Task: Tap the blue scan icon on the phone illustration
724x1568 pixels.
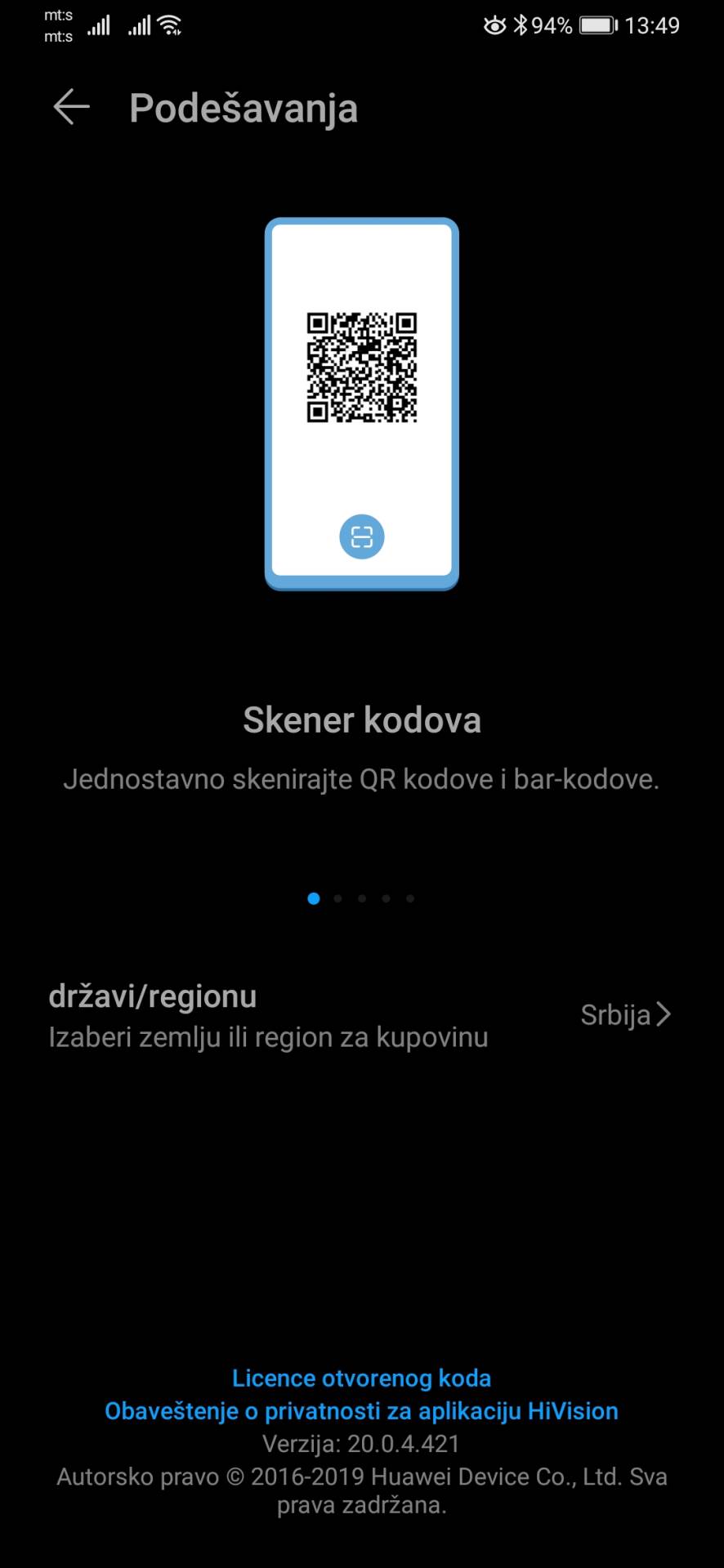Action: coord(361,537)
